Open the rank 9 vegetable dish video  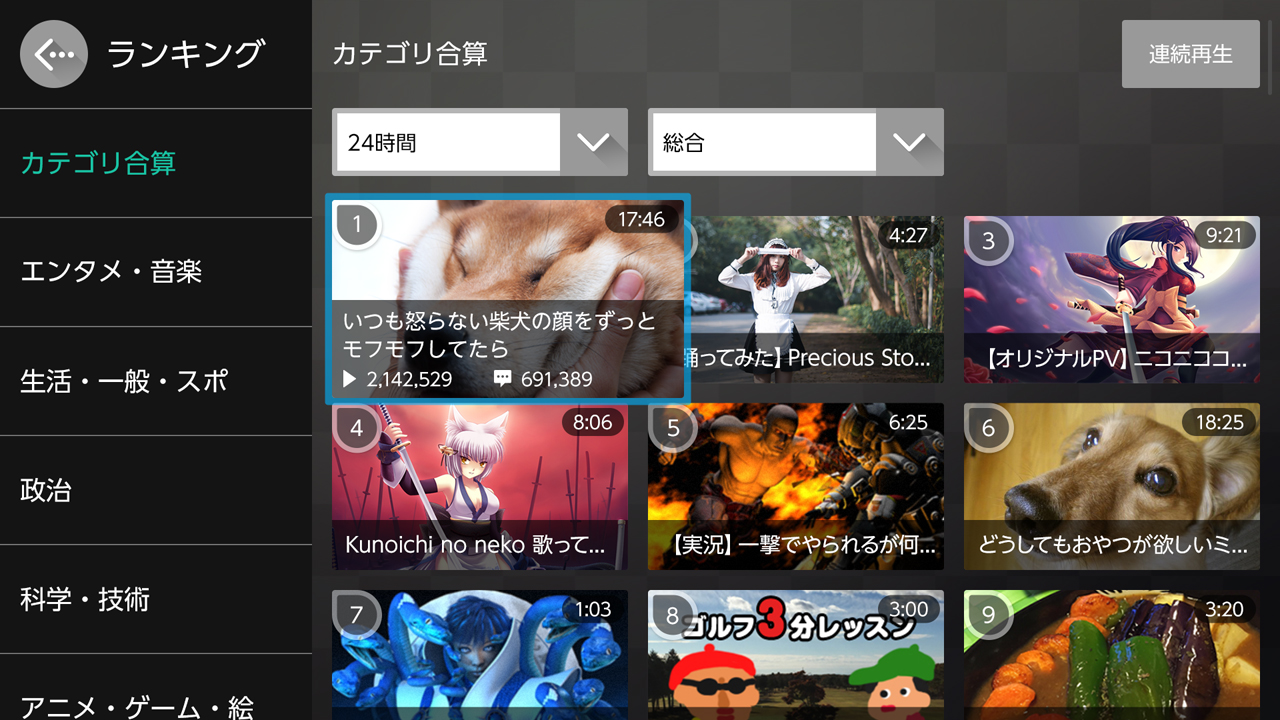pyautogui.click(x=1111, y=655)
